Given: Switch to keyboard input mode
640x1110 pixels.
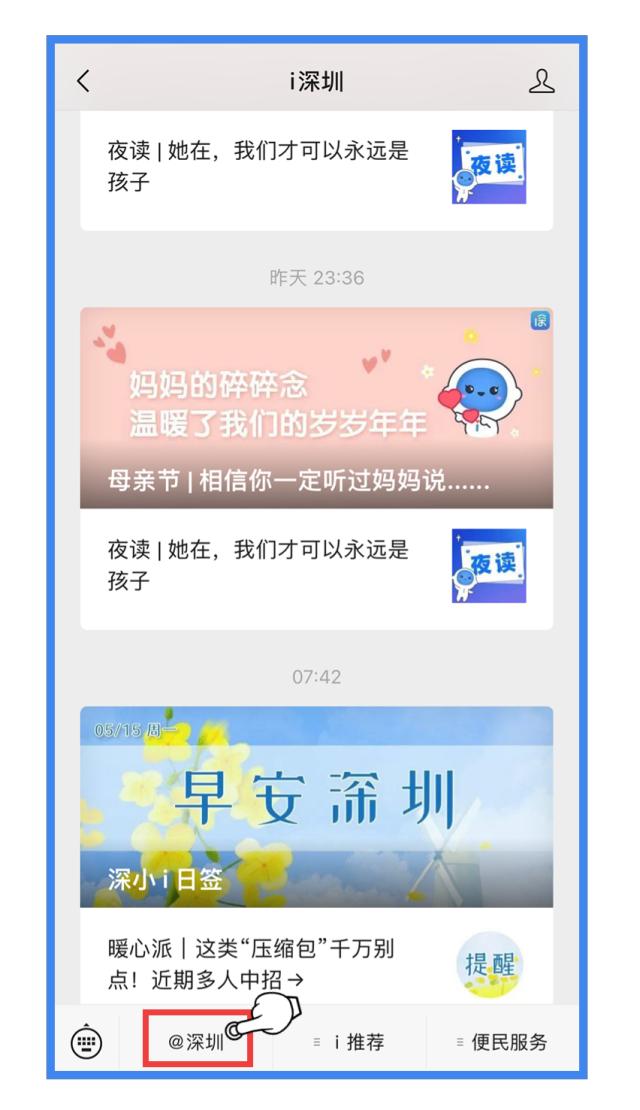Looking at the screenshot, I should (x=87, y=1043).
